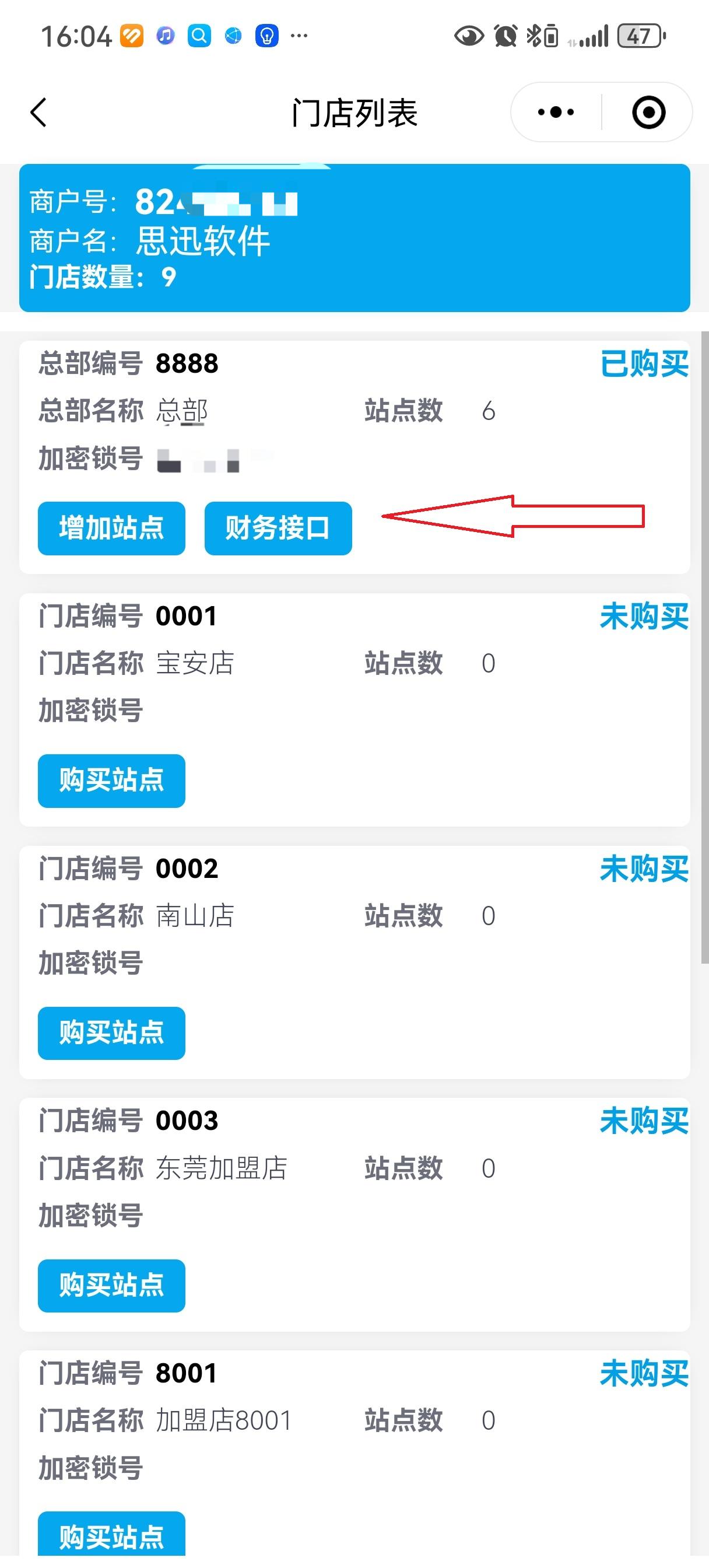Screen dimensions: 709x1568
Task: Tap 增加站点 for headquarters 8888
Action: [x=111, y=528]
